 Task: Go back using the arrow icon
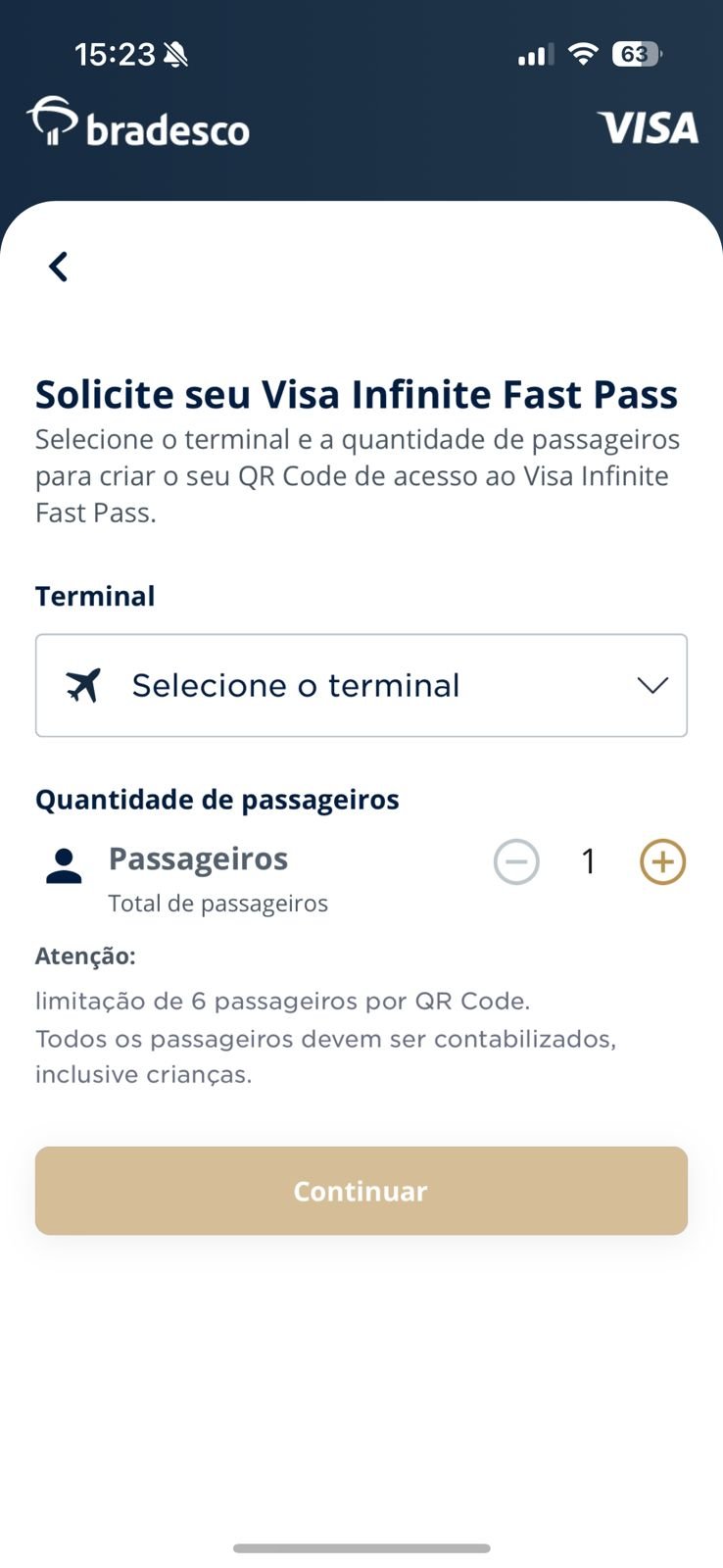pyautogui.click(x=59, y=267)
